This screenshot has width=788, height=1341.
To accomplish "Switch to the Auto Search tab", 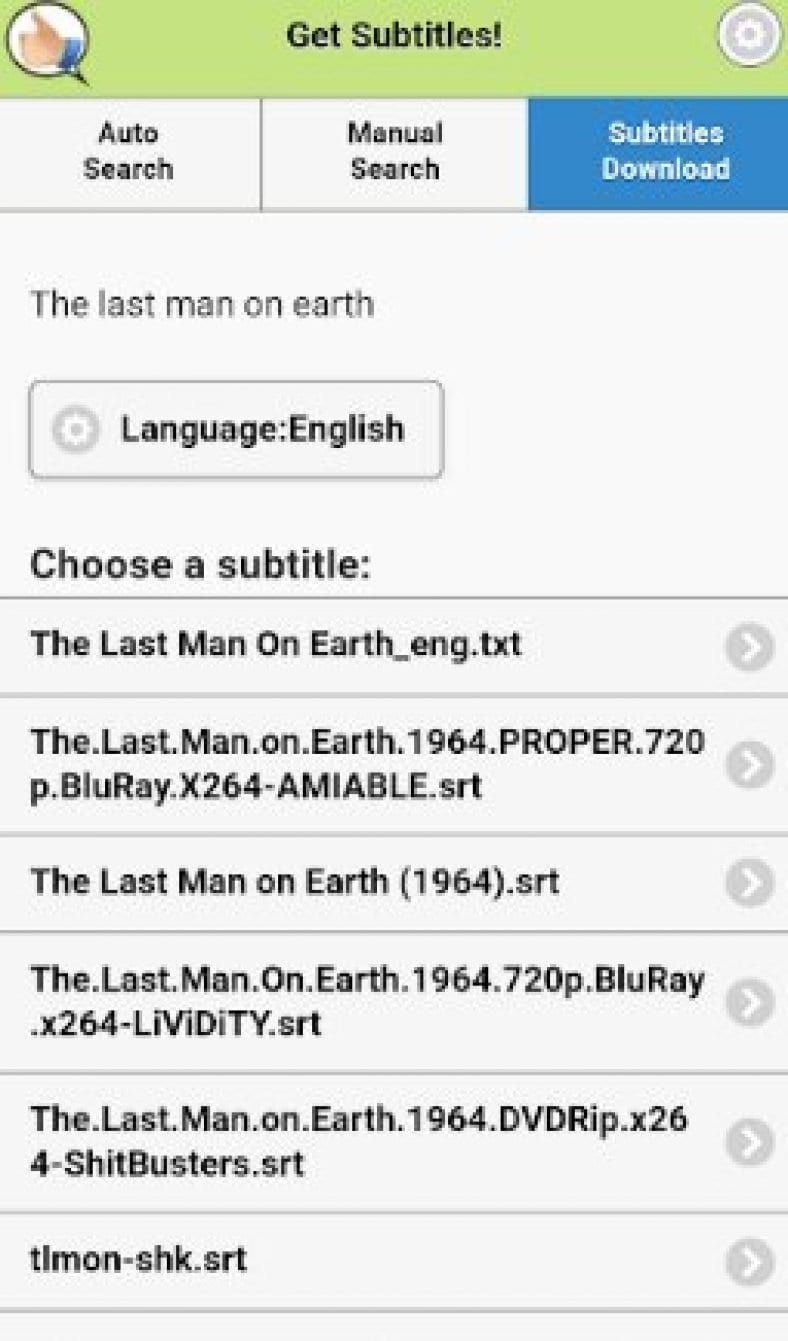I will (x=129, y=152).
